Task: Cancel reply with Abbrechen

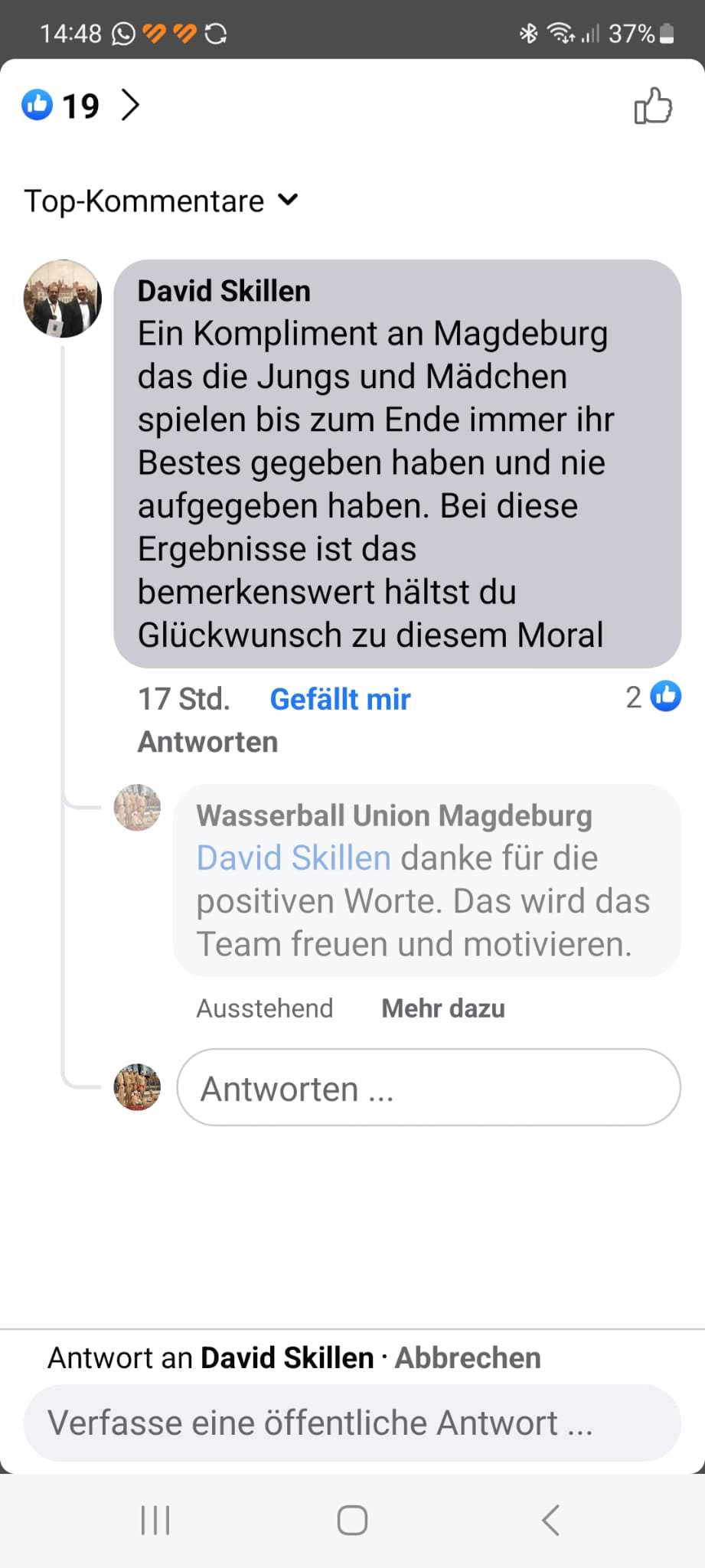Action: pyautogui.click(x=468, y=1357)
